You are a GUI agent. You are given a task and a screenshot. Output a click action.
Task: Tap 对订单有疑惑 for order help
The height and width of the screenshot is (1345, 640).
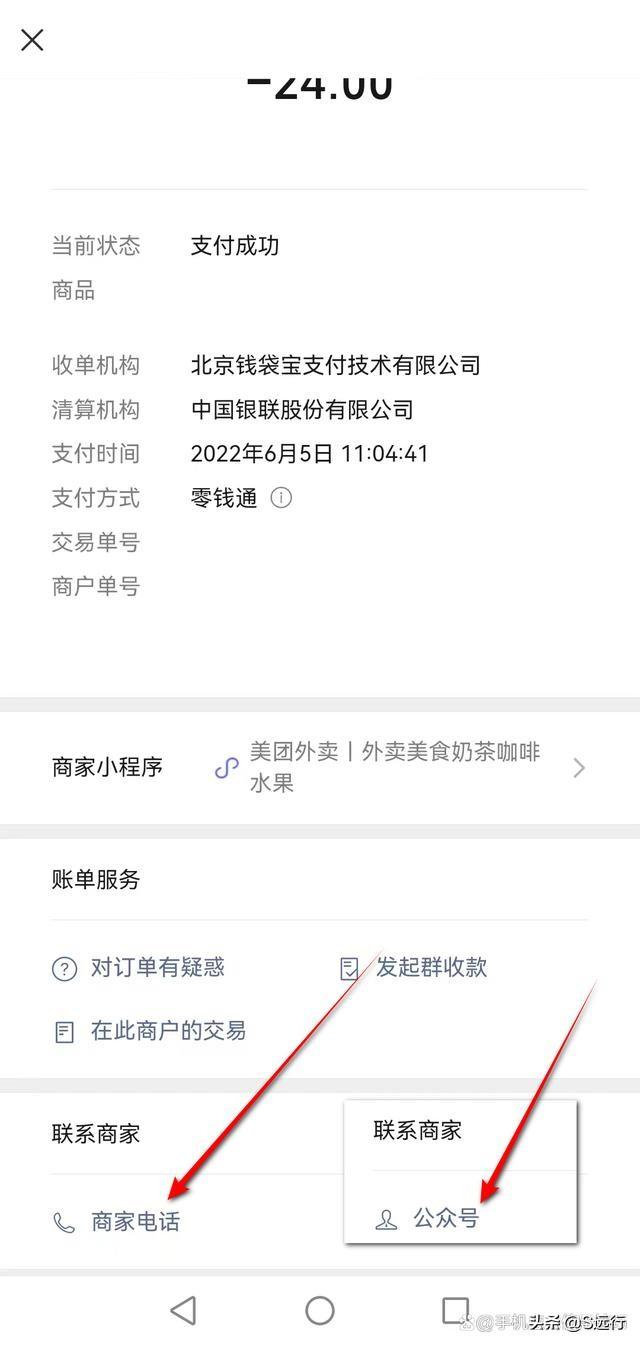tap(139, 968)
